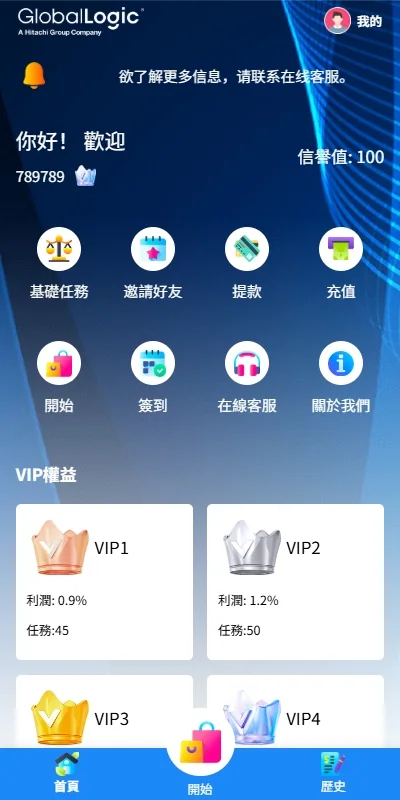Switch to the 首頁 home tab
The width and height of the screenshot is (400, 800).
pos(67,773)
